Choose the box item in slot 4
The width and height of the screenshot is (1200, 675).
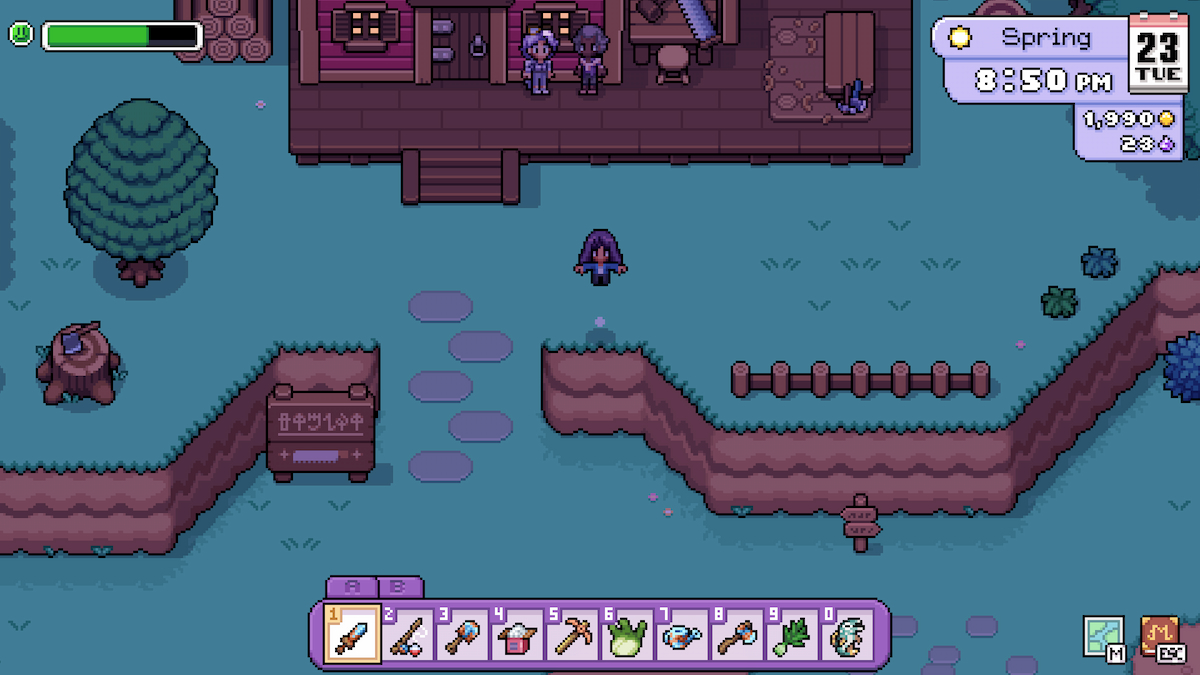[x=517, y=634]
